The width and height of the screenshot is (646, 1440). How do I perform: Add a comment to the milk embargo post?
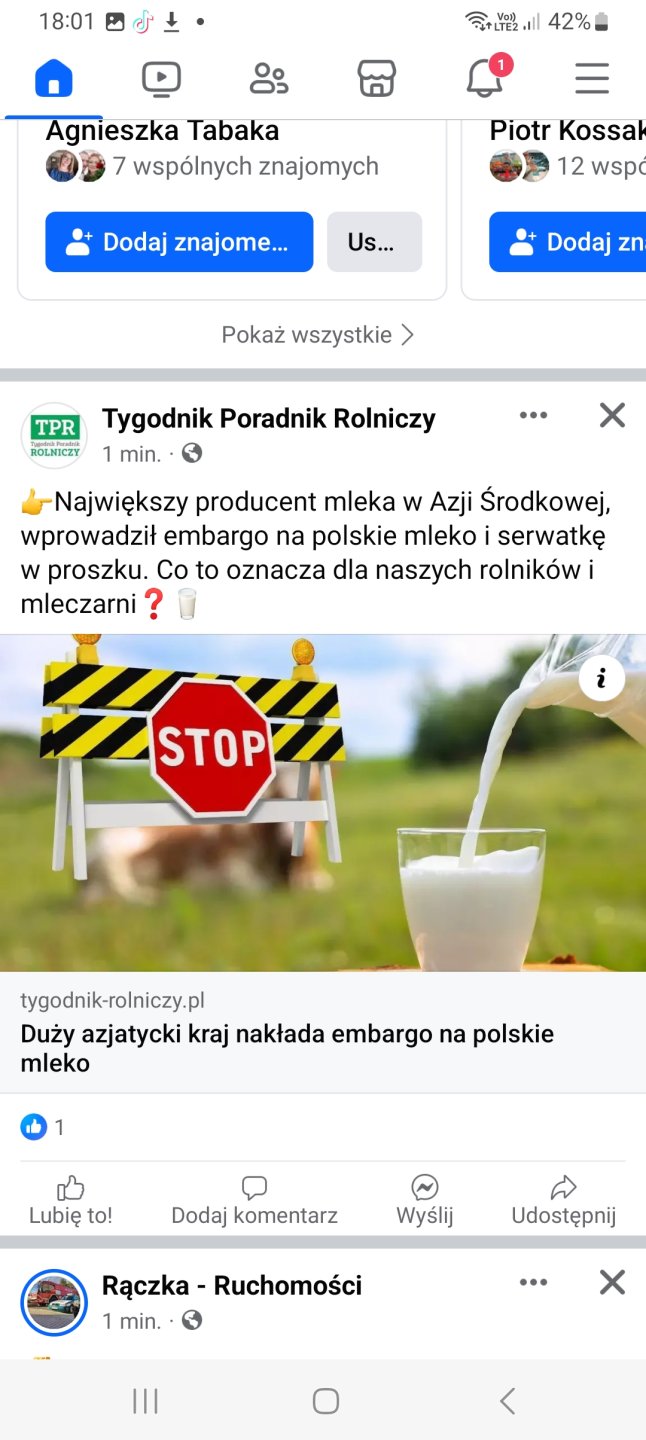pyautogui.click(x=254, y=1200)
